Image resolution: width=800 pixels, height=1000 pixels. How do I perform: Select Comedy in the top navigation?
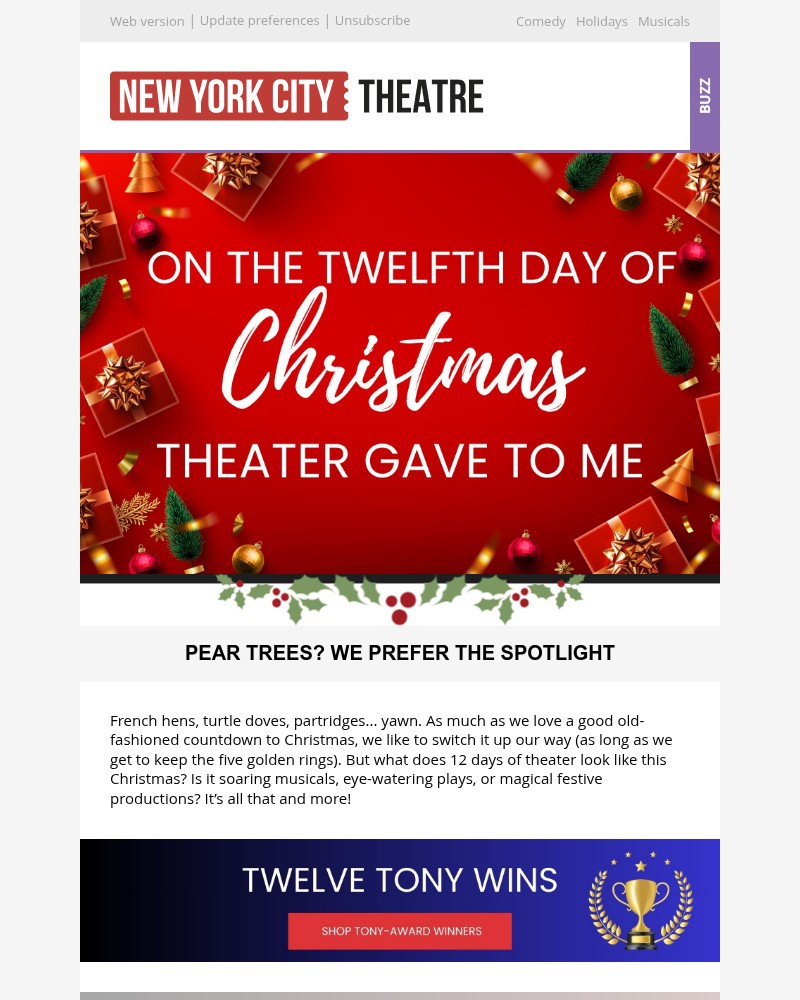coord(540,21)
